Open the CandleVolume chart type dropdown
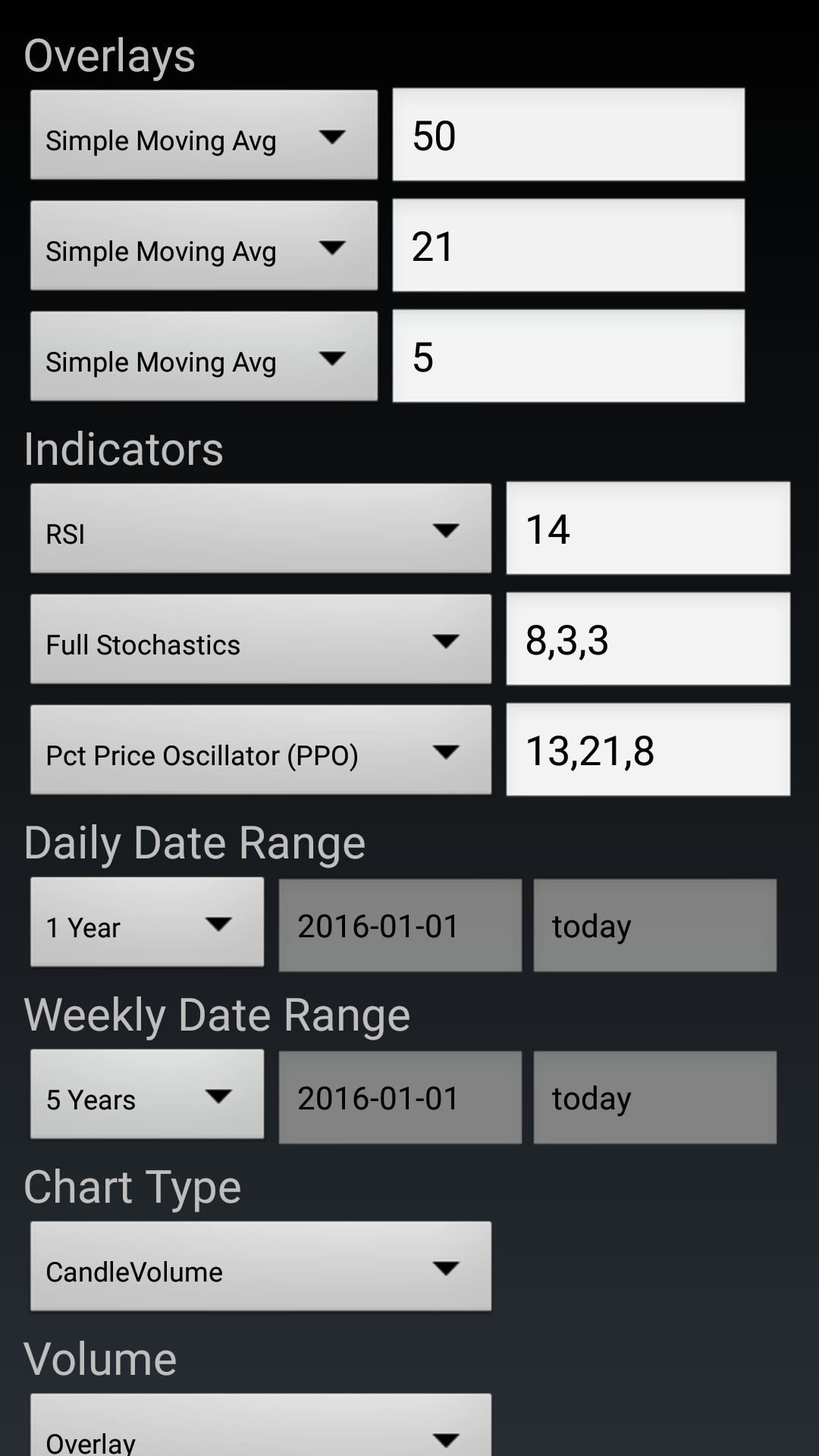Viewport: 819px width, 1456px height. [260, 1266]
